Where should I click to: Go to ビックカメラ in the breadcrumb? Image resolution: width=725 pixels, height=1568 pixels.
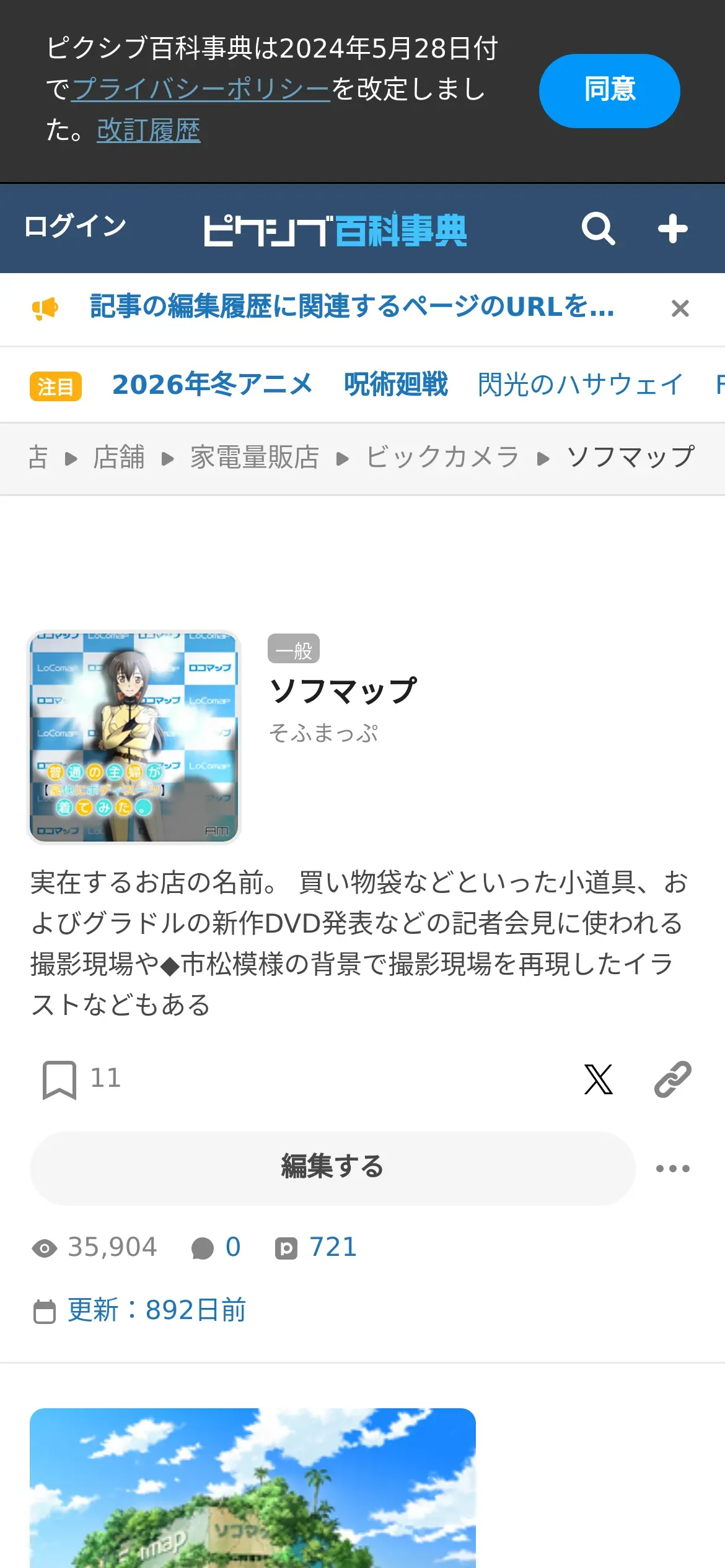(442, 458)
